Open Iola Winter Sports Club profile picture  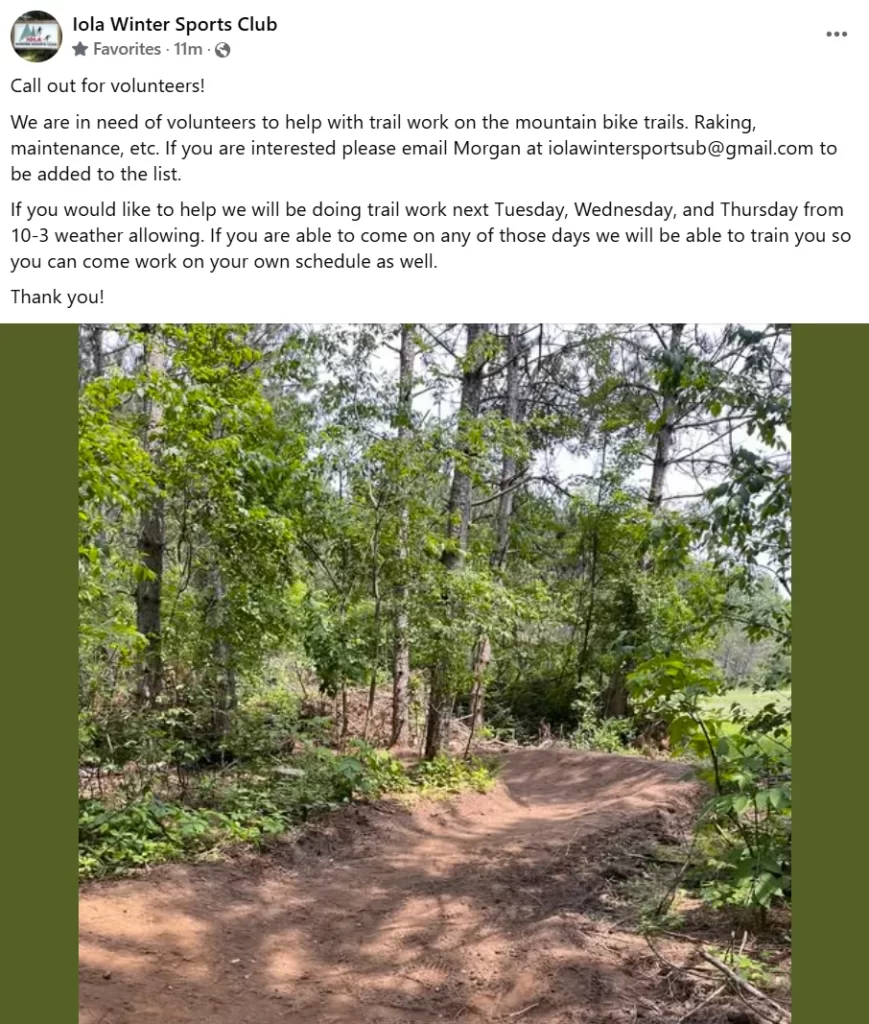(36, 36)
